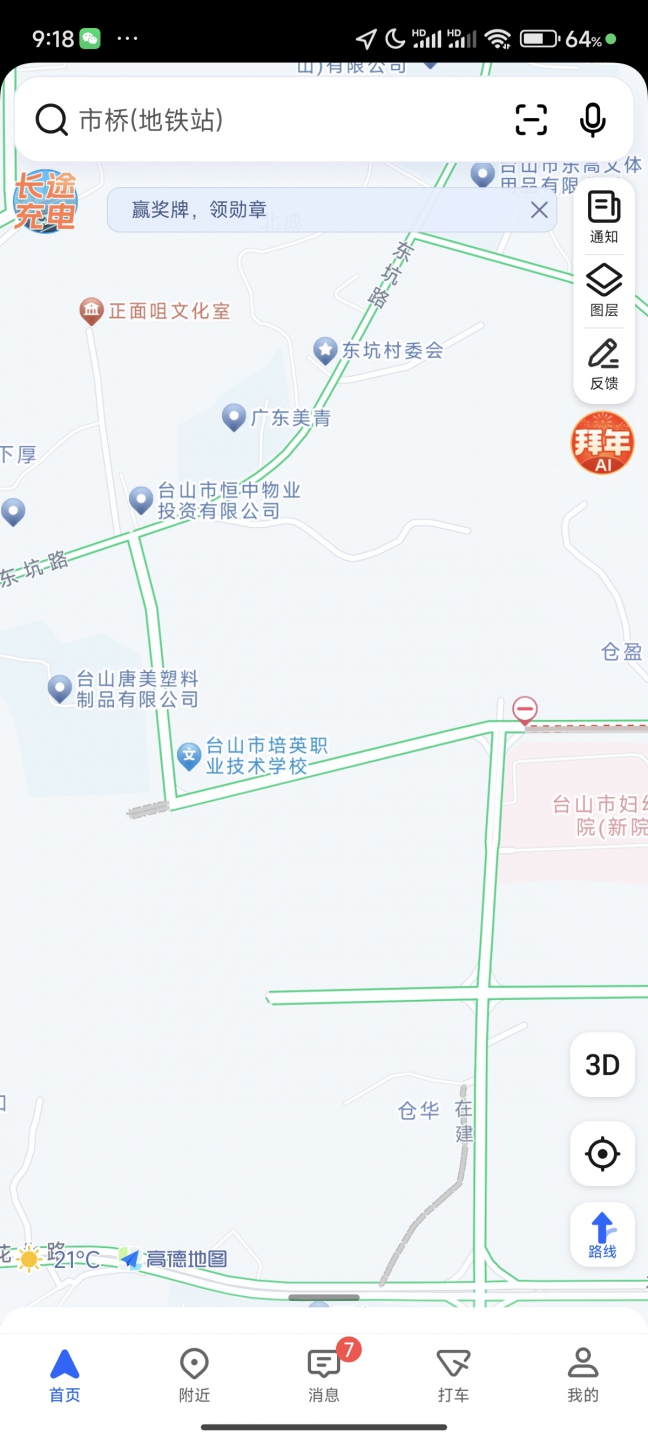This screenshot has width=648, height=1440.
Task: Select the 首页 tab
Action: tap(65, 1375)
